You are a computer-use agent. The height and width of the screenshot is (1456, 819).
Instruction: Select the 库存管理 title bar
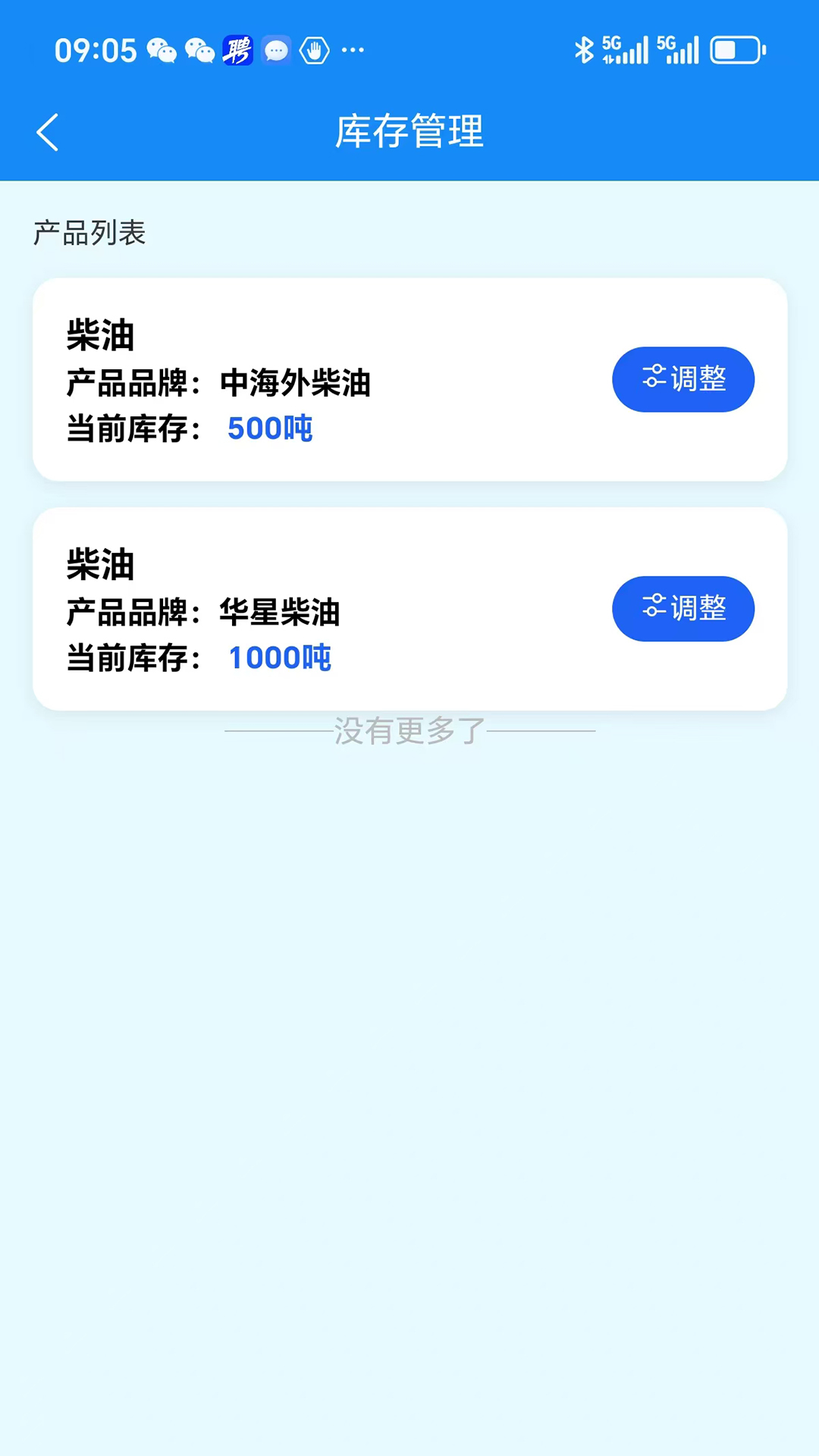[409, 132]
